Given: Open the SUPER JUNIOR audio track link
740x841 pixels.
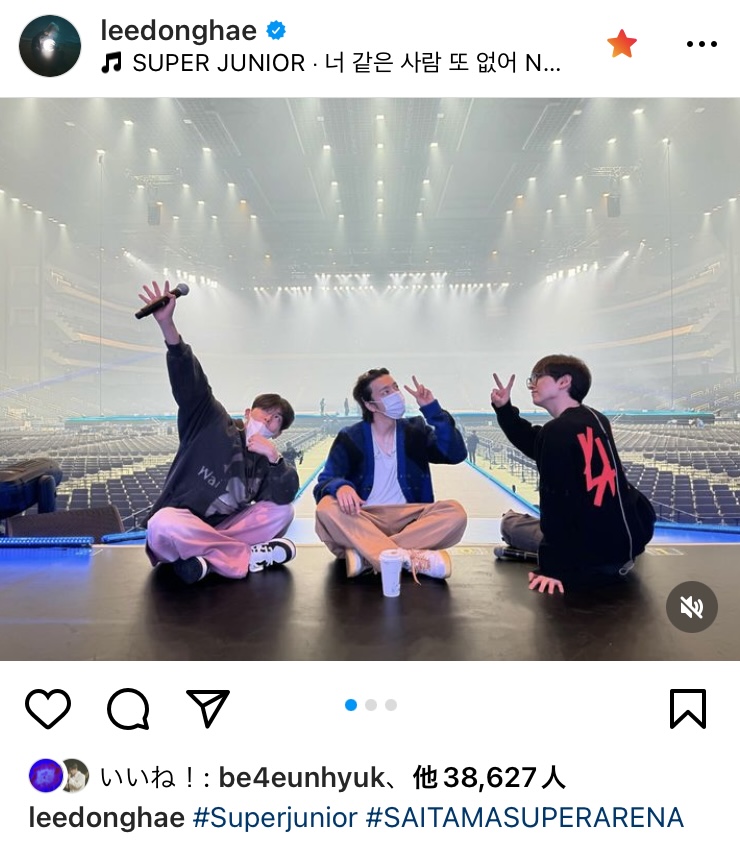Looking at the screenshot, I should (331, 63).
